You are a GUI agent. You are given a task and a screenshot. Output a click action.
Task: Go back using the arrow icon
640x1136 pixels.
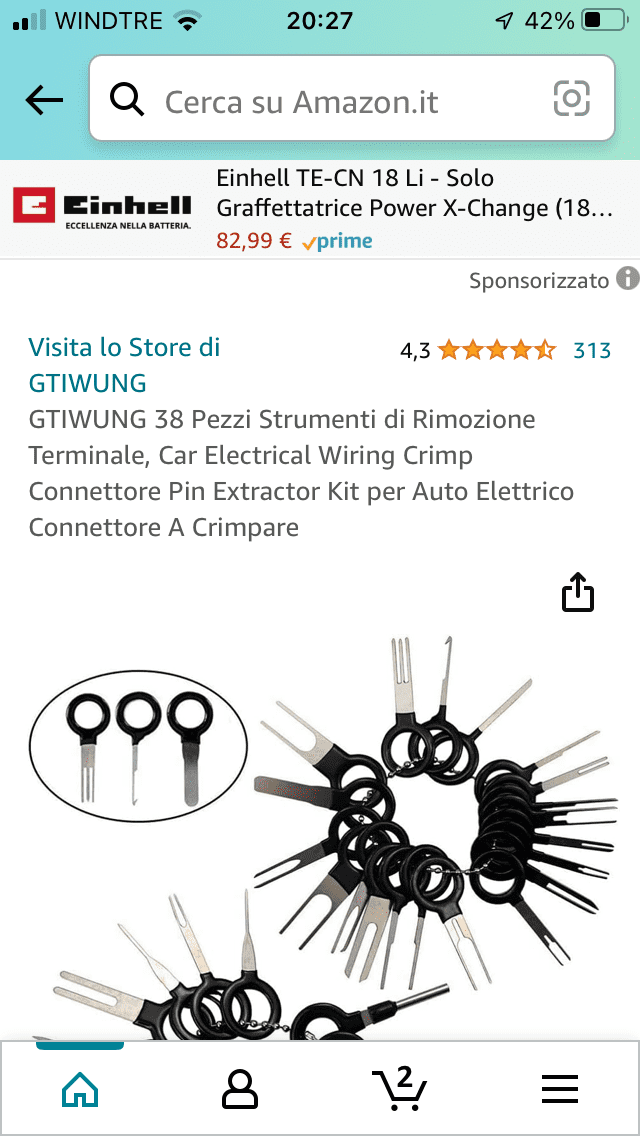pyautogui.click(x=44, y=100)
